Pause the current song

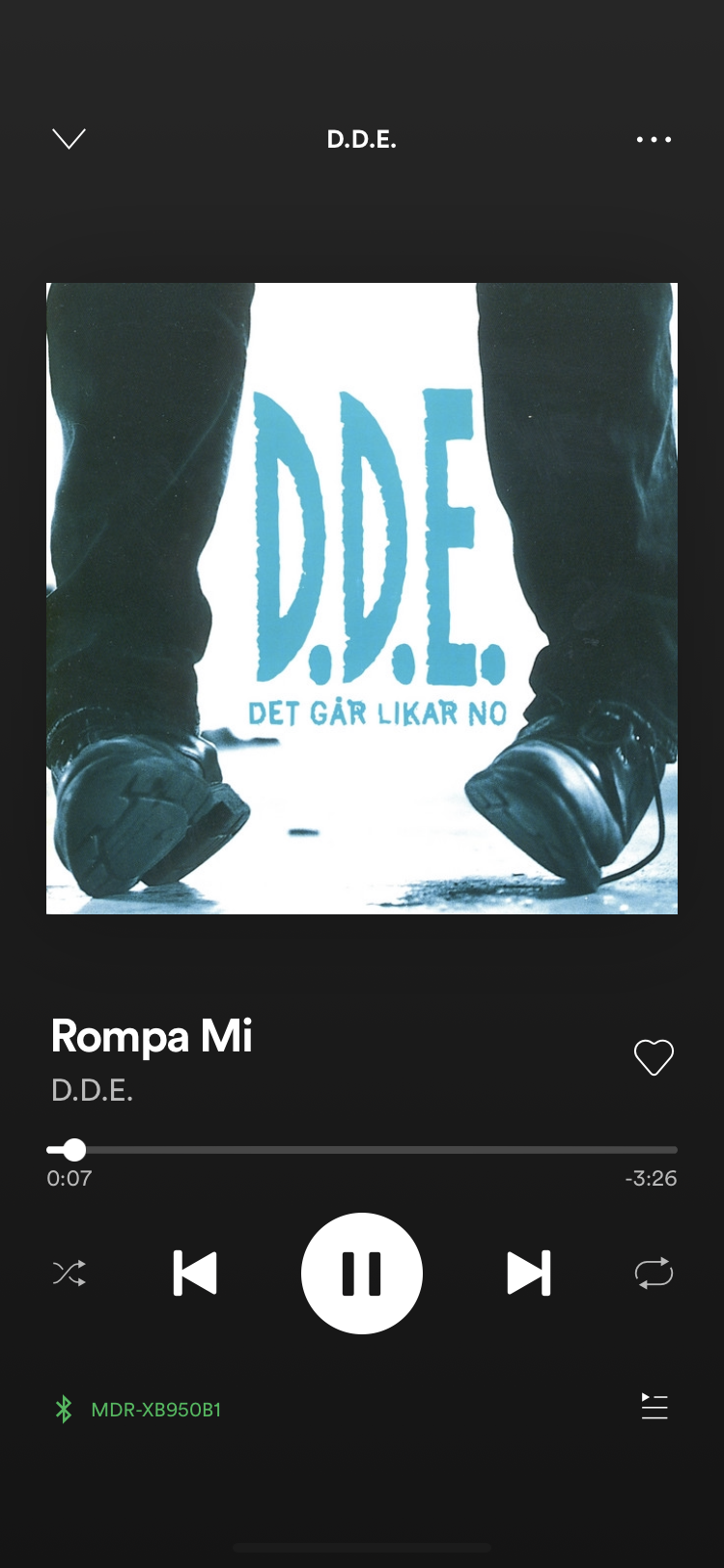362,1274
